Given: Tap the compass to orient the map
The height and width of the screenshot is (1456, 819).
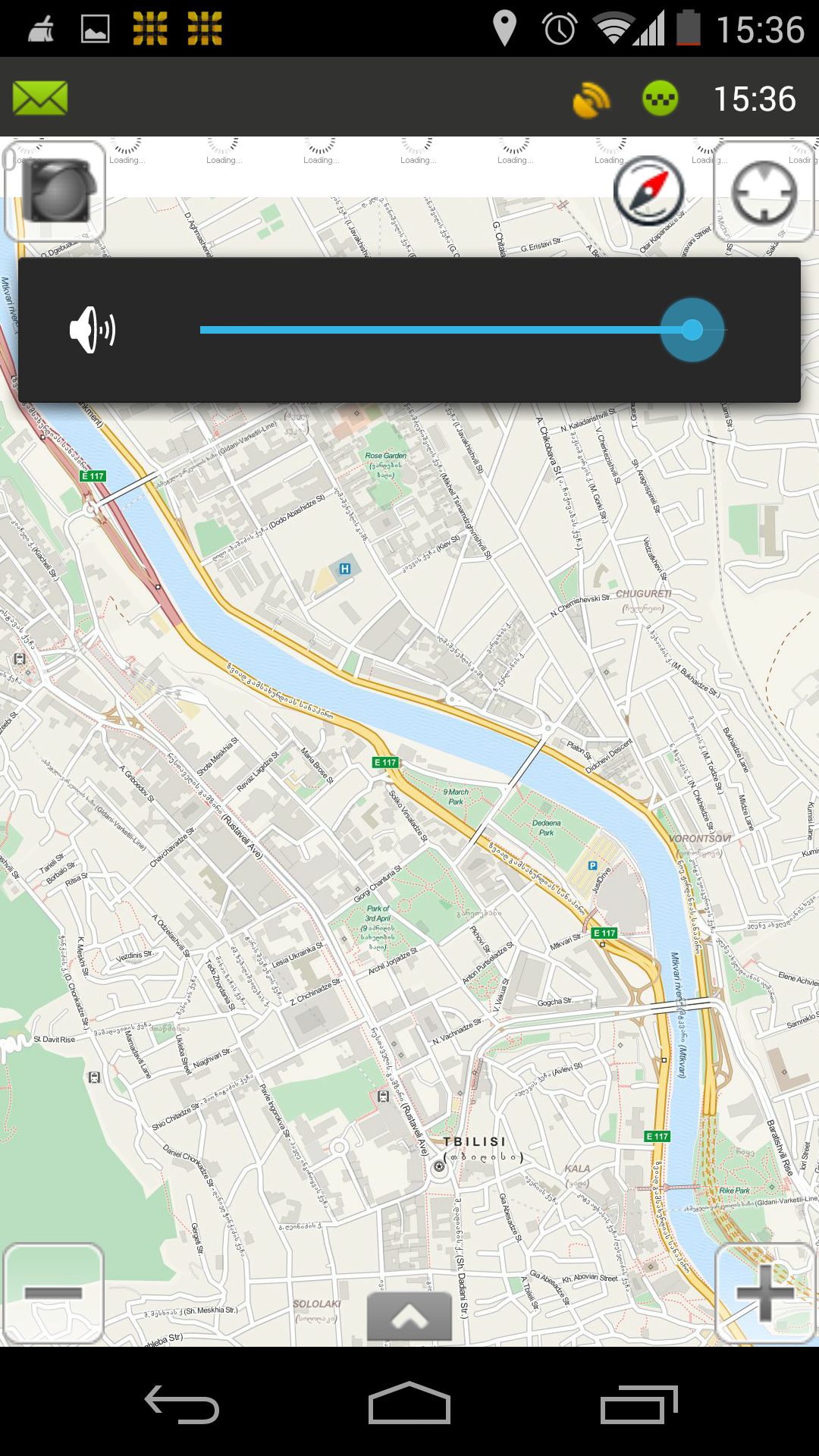Looking at the screenshot, I should coord(649,191).
